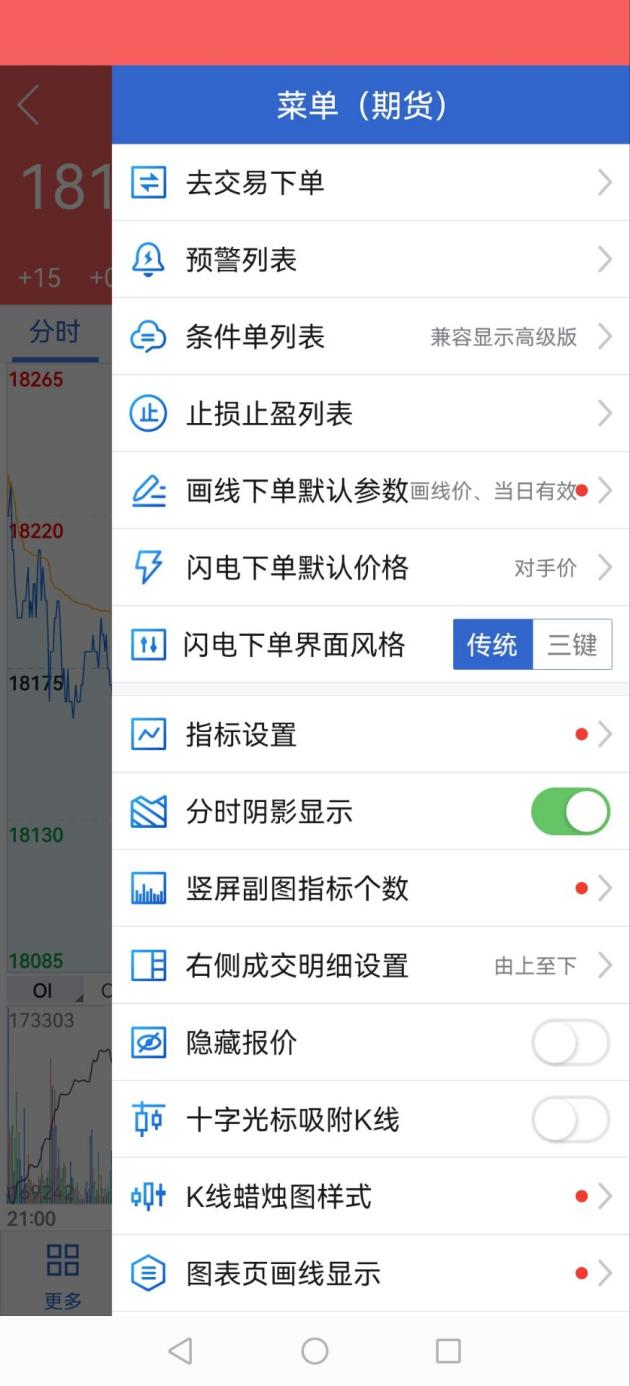Open 图表页画线显示 settings
The image size is (630, 1386).
pyautogui.click(x=370, y=1274)
